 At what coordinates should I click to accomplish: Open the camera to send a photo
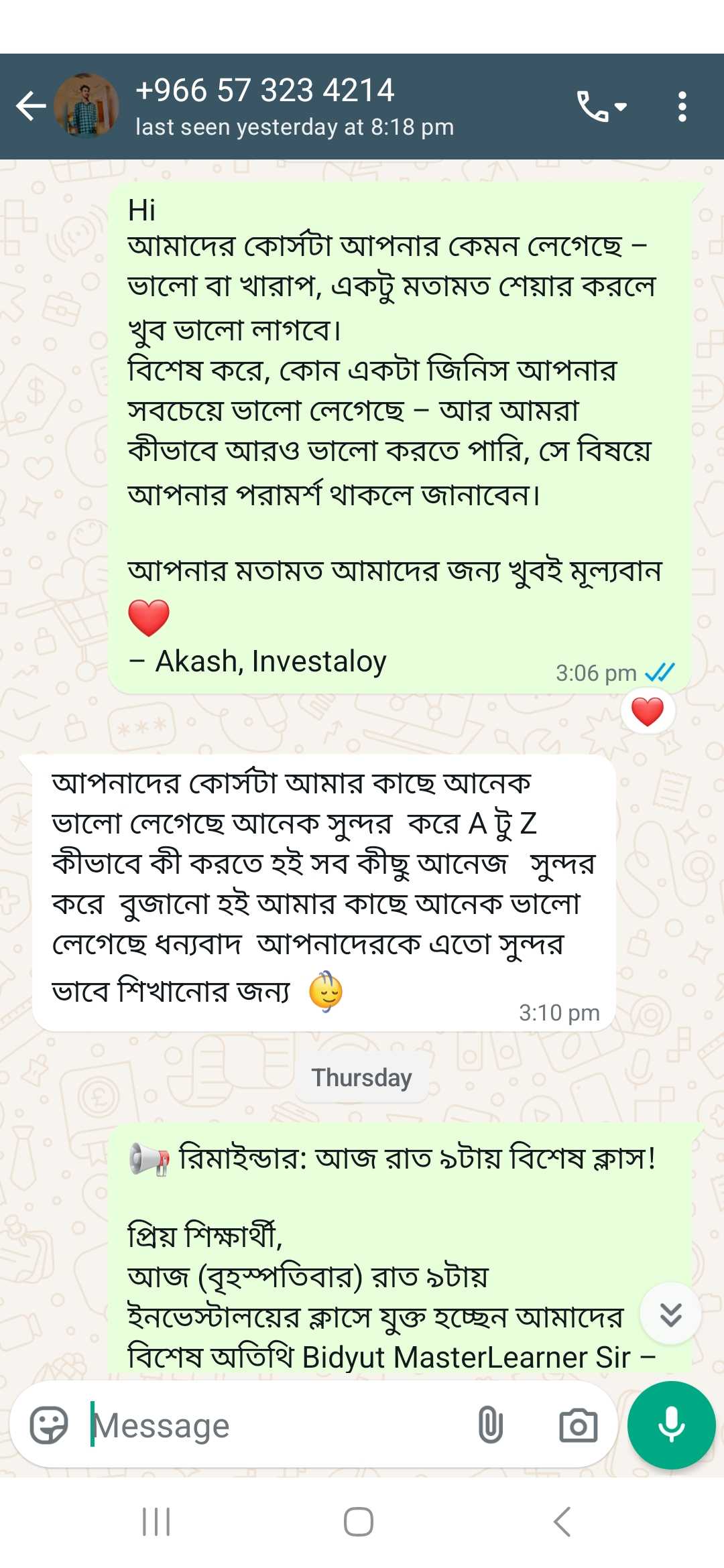(578, 1425)
